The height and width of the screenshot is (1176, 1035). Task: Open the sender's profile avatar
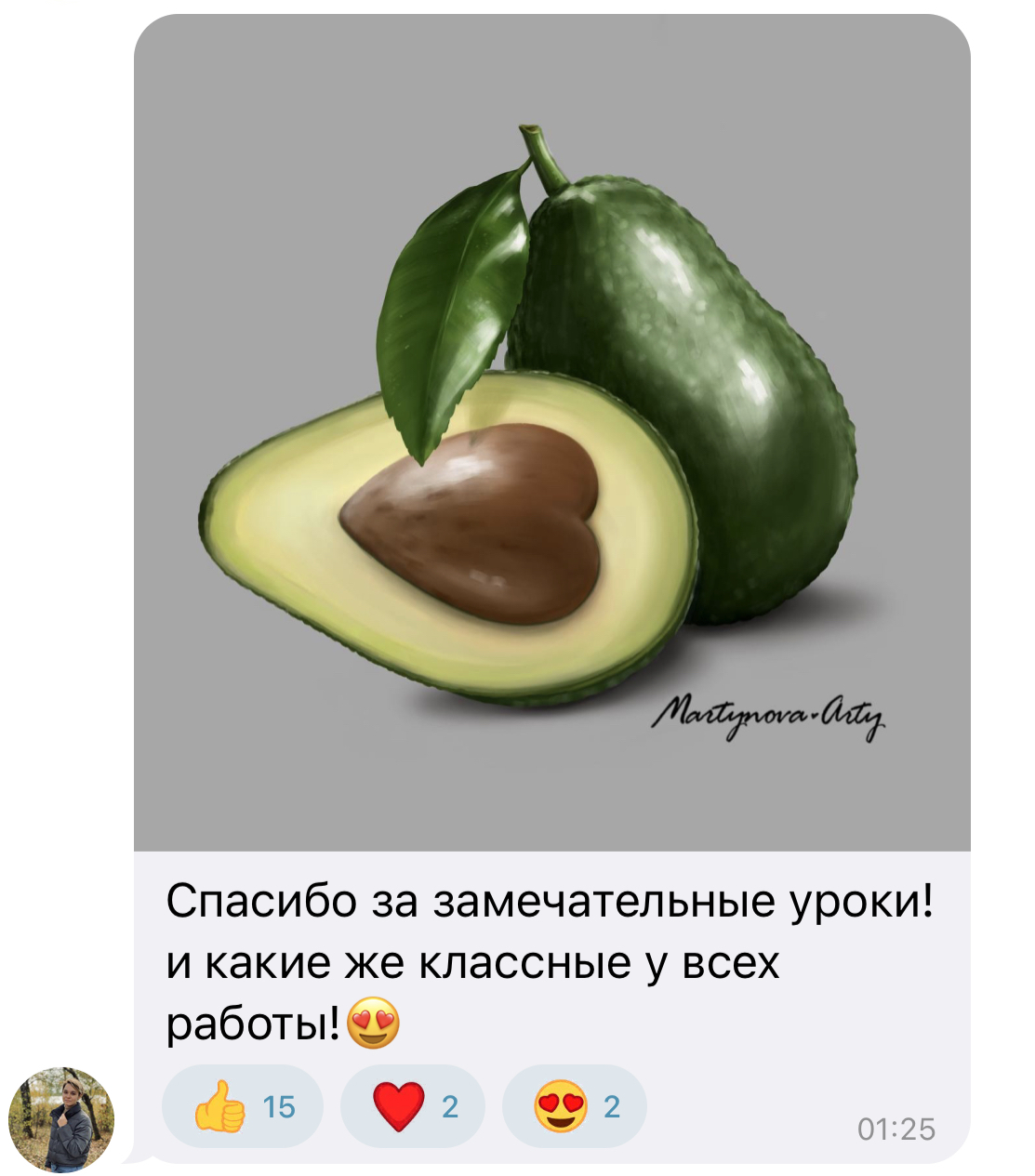61,1119
